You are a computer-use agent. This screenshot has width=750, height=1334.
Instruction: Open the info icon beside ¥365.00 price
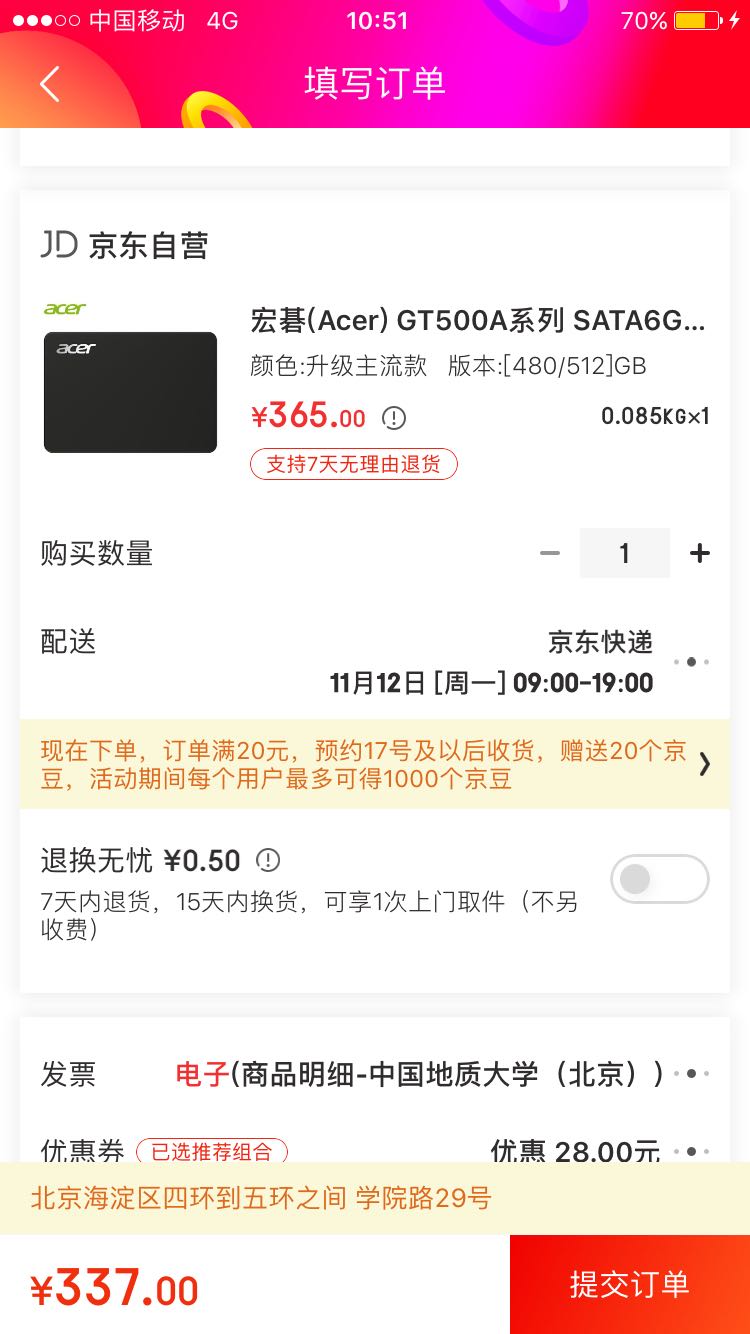point(396,417)
